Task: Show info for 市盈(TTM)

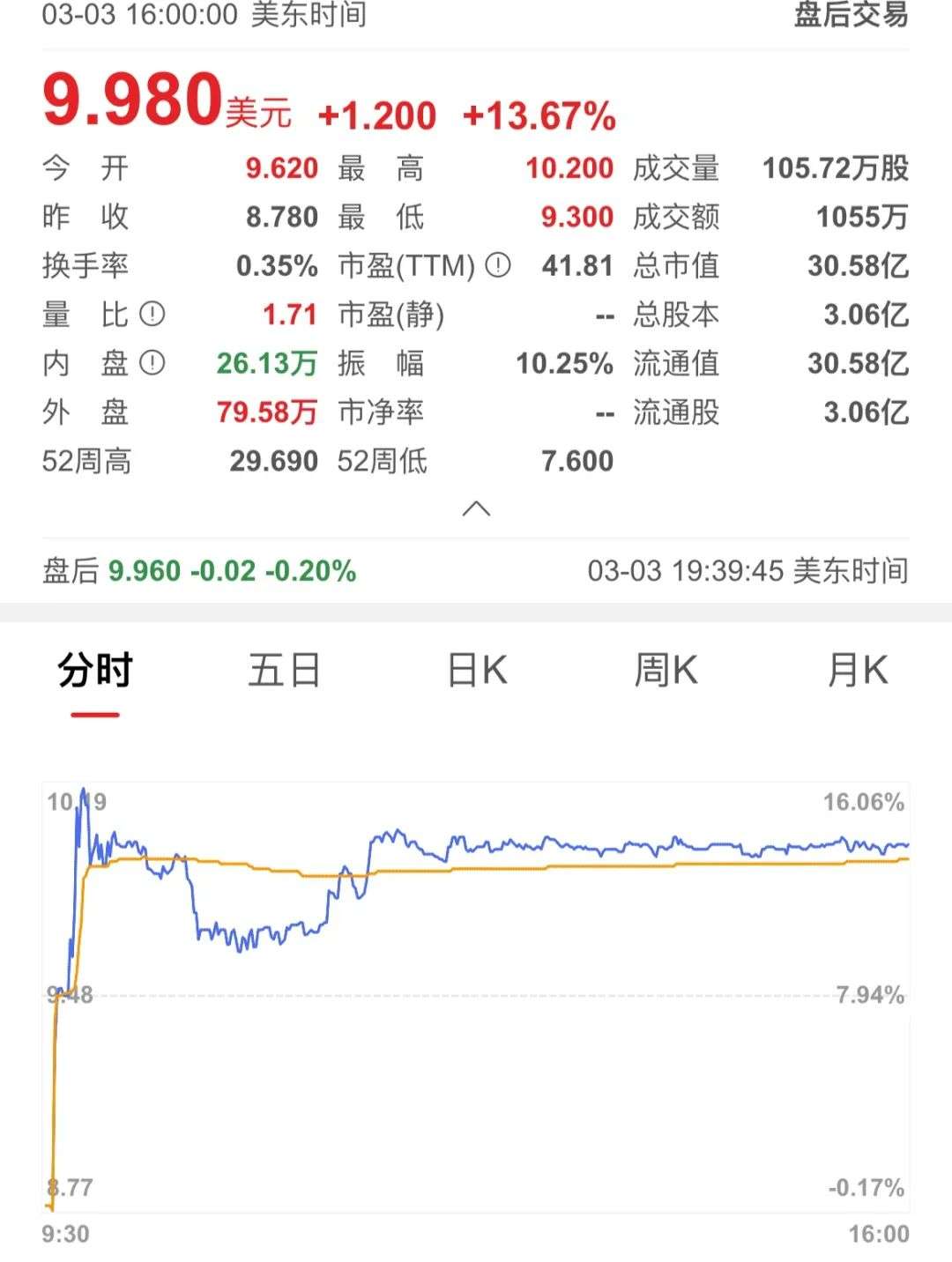Action: [x=498, y=265]
